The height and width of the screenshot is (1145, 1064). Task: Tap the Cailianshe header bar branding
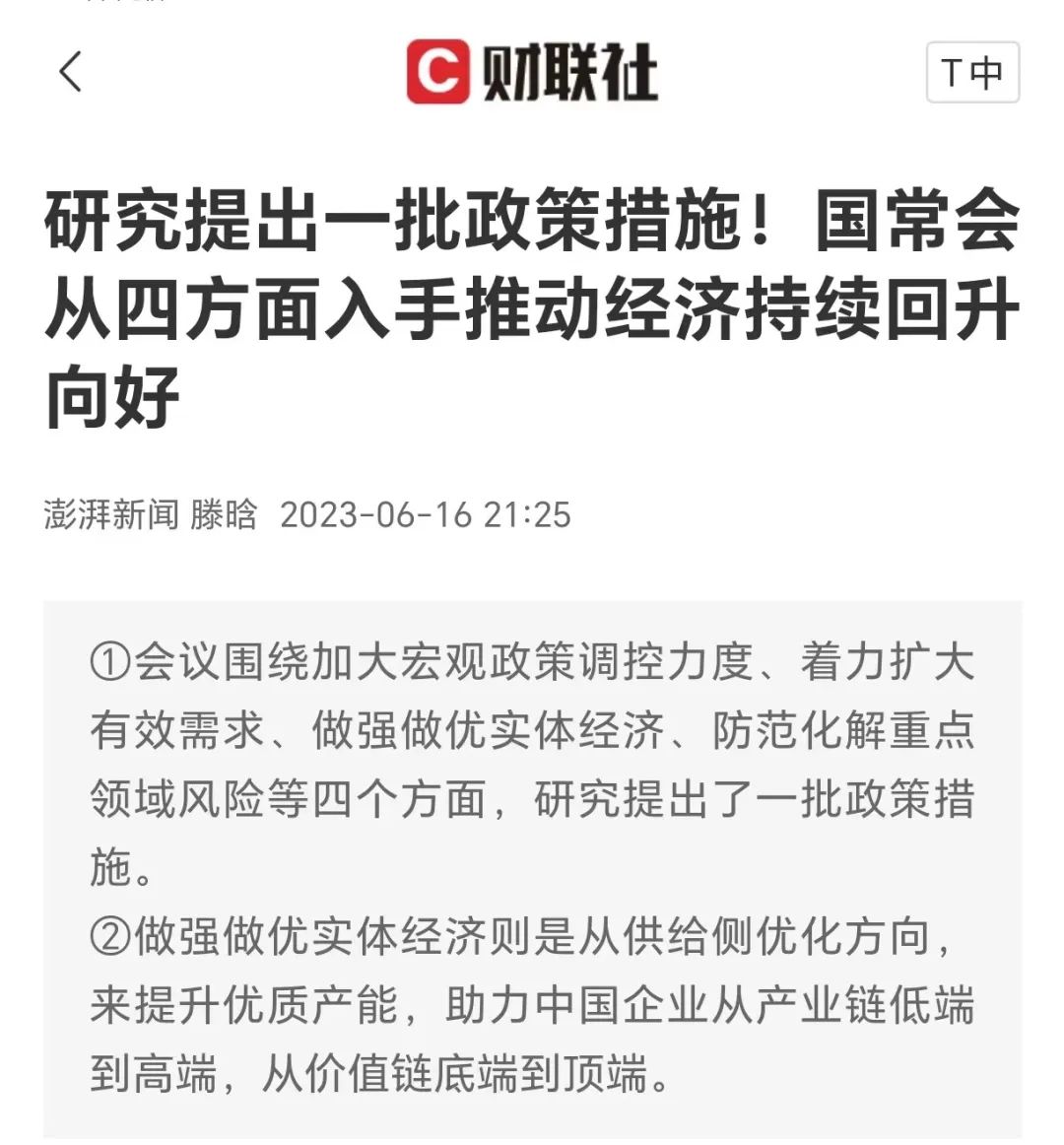coord(532,71)
